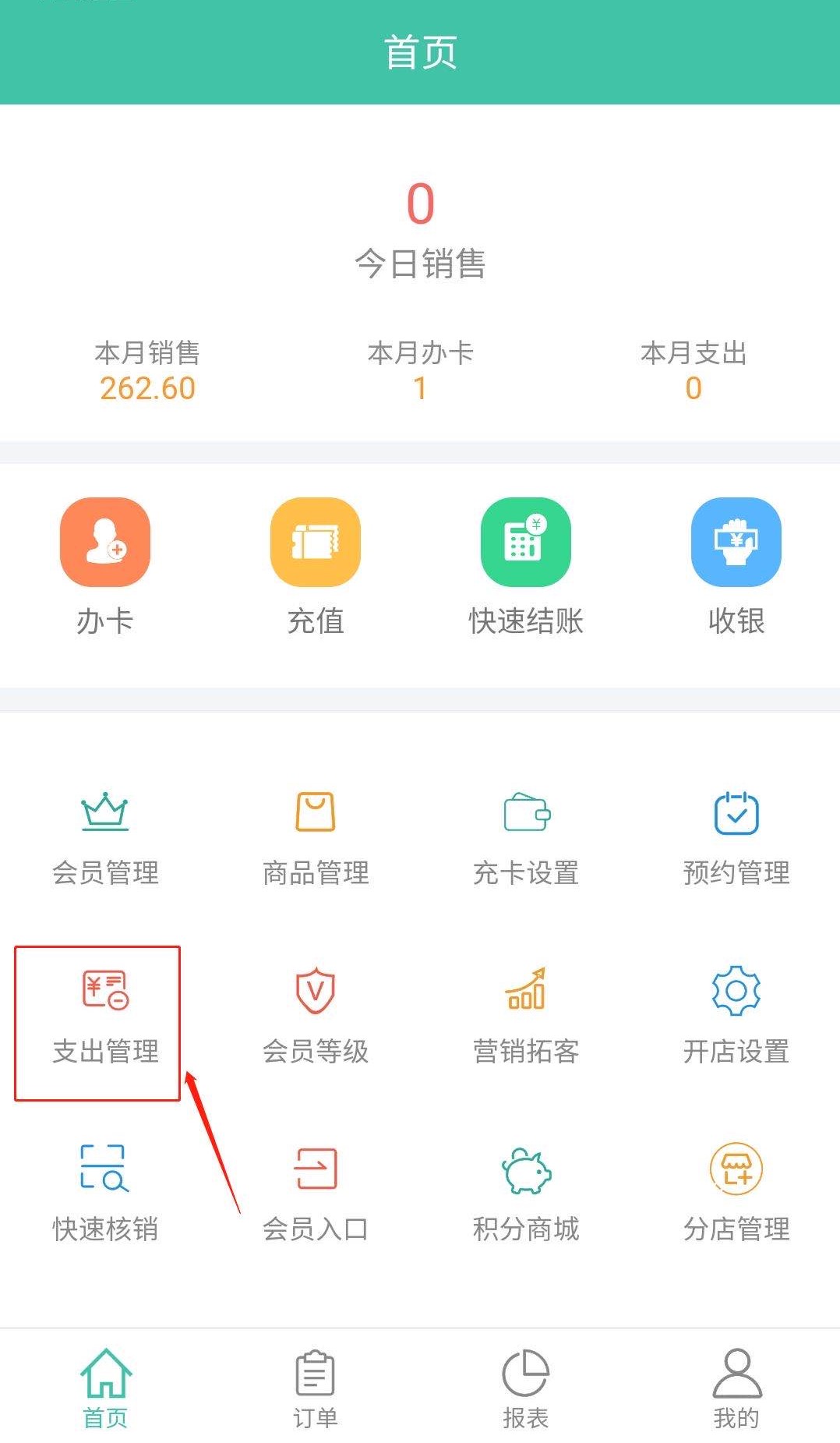Go to the 我的 tab

(736, 1388)
